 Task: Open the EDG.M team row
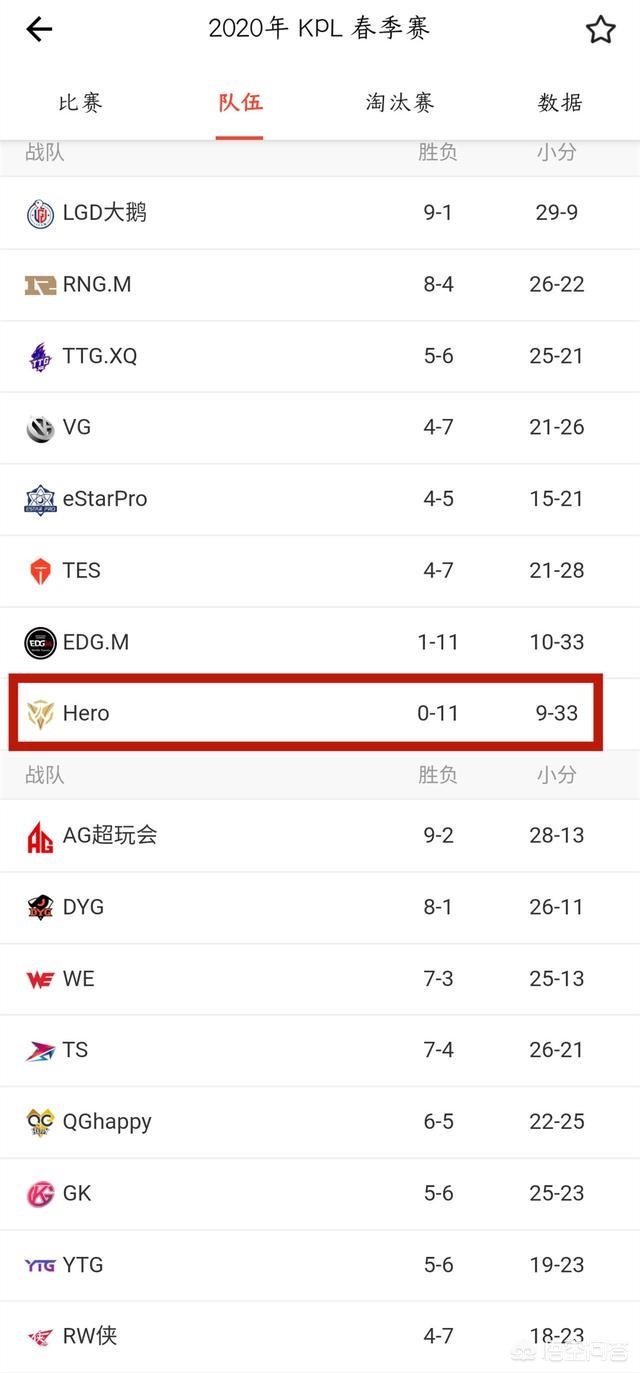point(320,642)
